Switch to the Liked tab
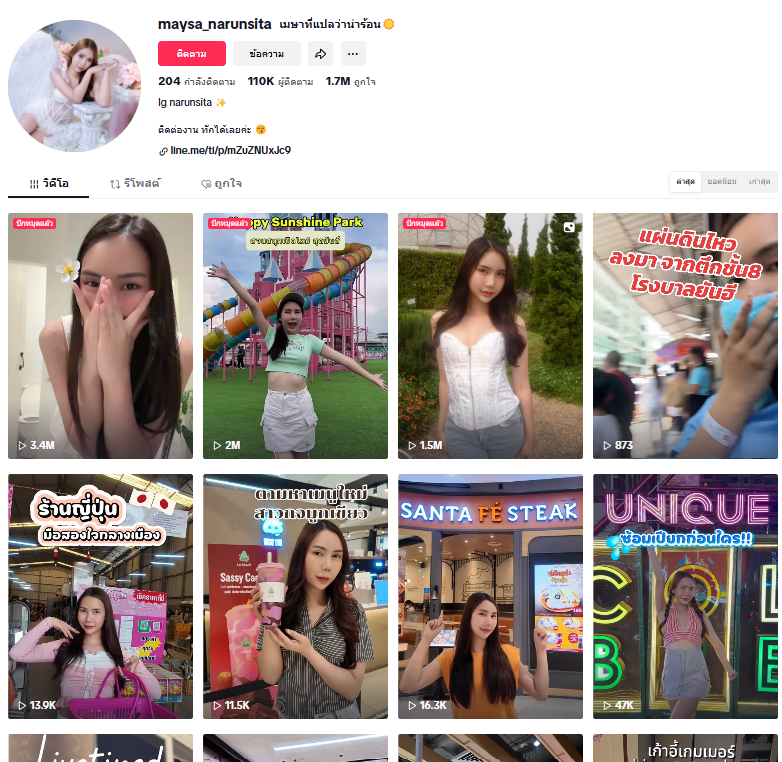This screenshot has width=782, height=762. point(221,183)
